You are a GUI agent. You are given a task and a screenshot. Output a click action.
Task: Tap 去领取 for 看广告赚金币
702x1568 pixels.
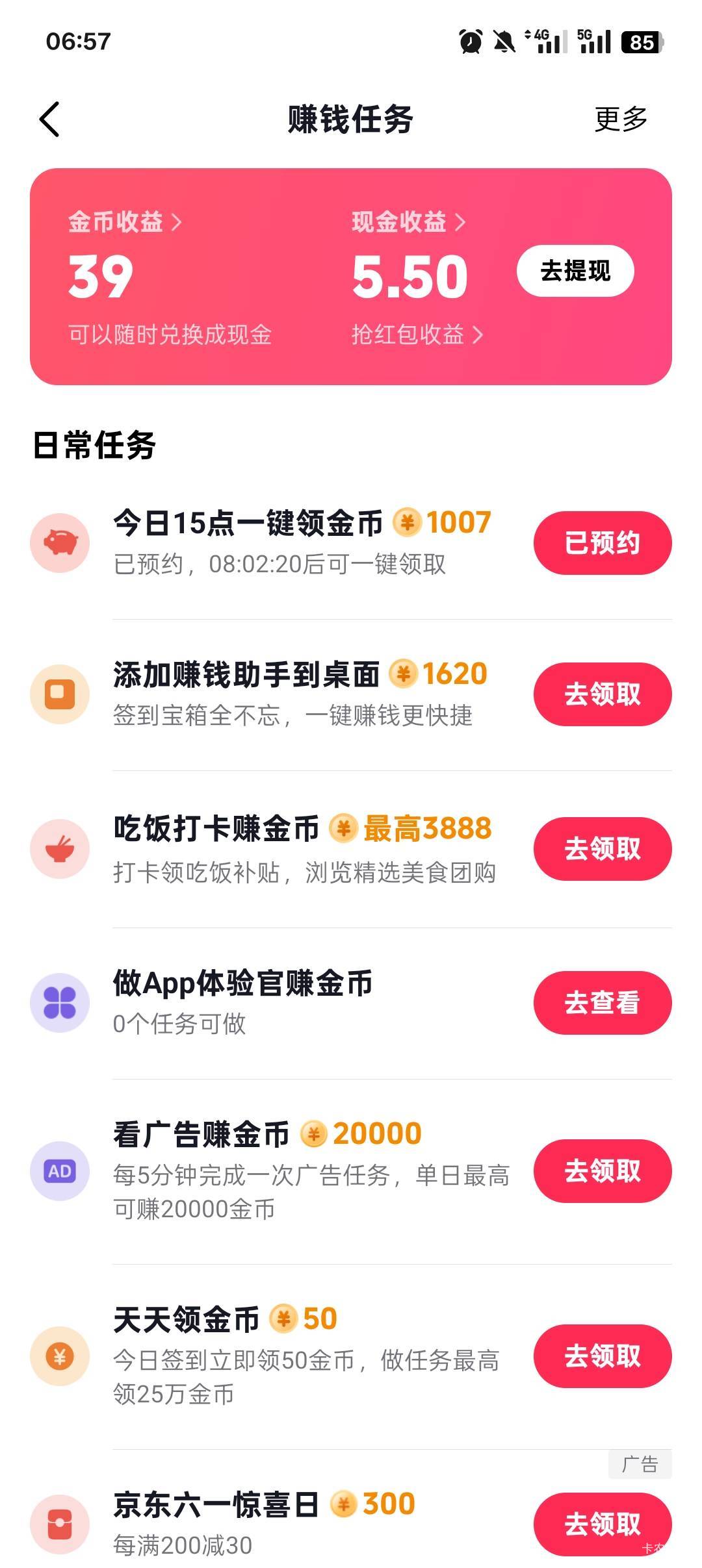tap(603, 1171)
